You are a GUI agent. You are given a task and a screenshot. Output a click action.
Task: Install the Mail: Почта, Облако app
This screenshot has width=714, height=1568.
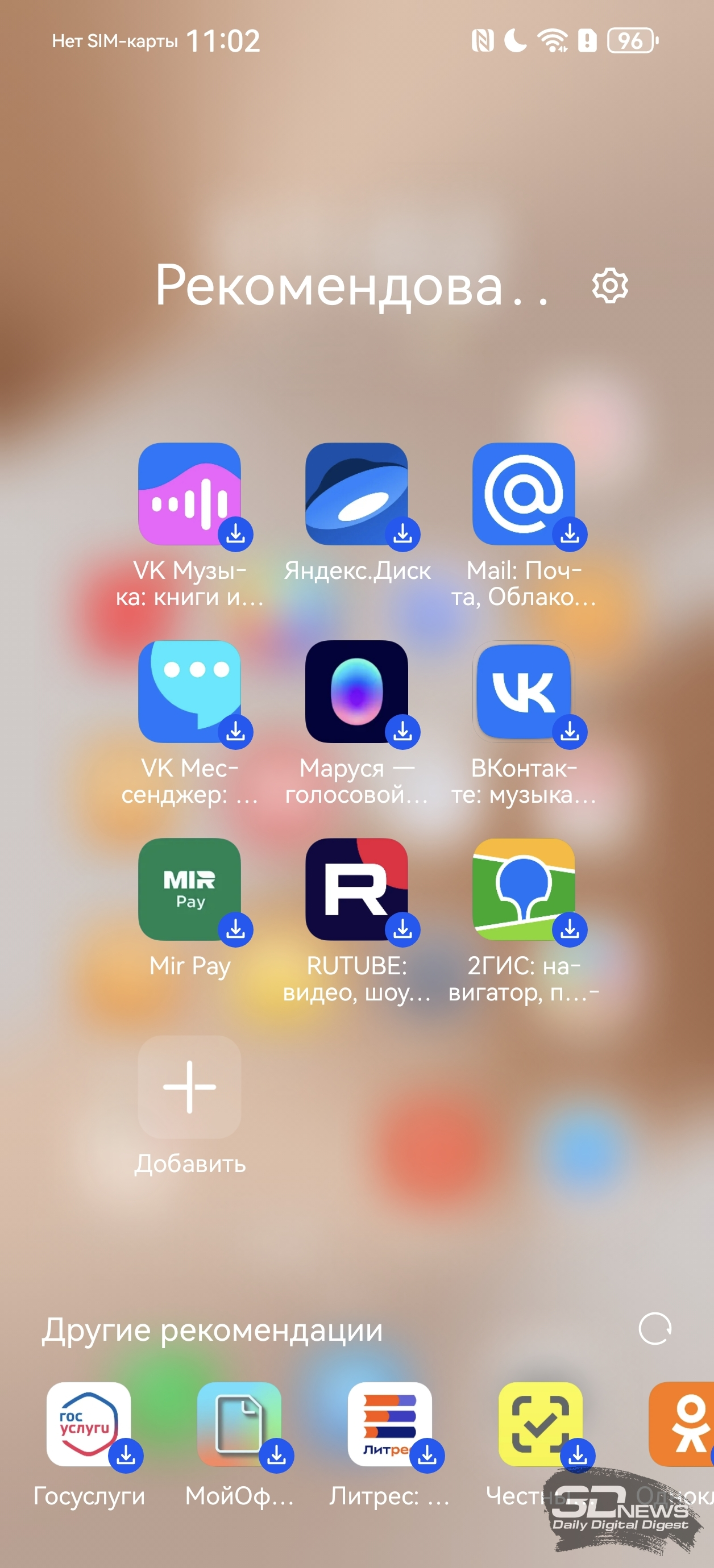coord(524,494)
